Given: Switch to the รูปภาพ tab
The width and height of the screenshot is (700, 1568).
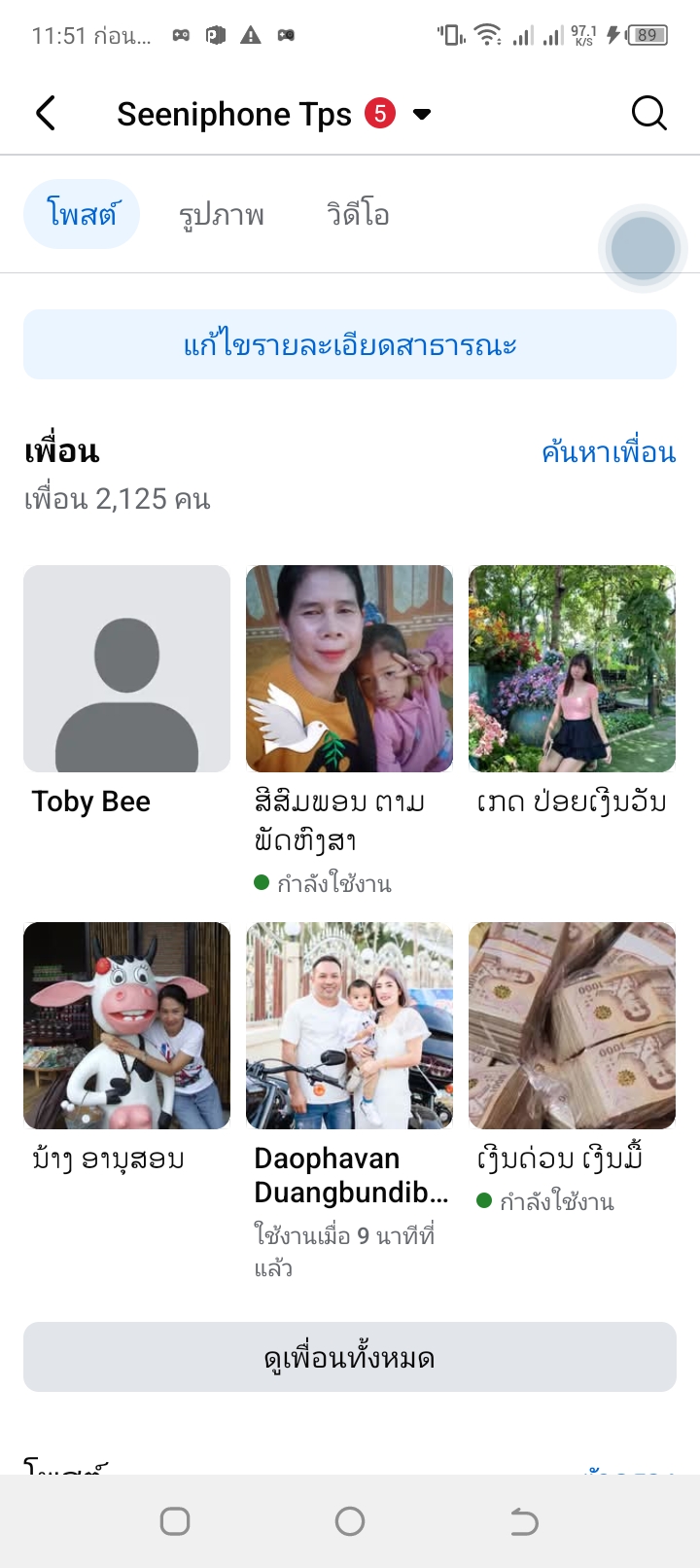Looking at the screenshot, I should tap(222, 214).
